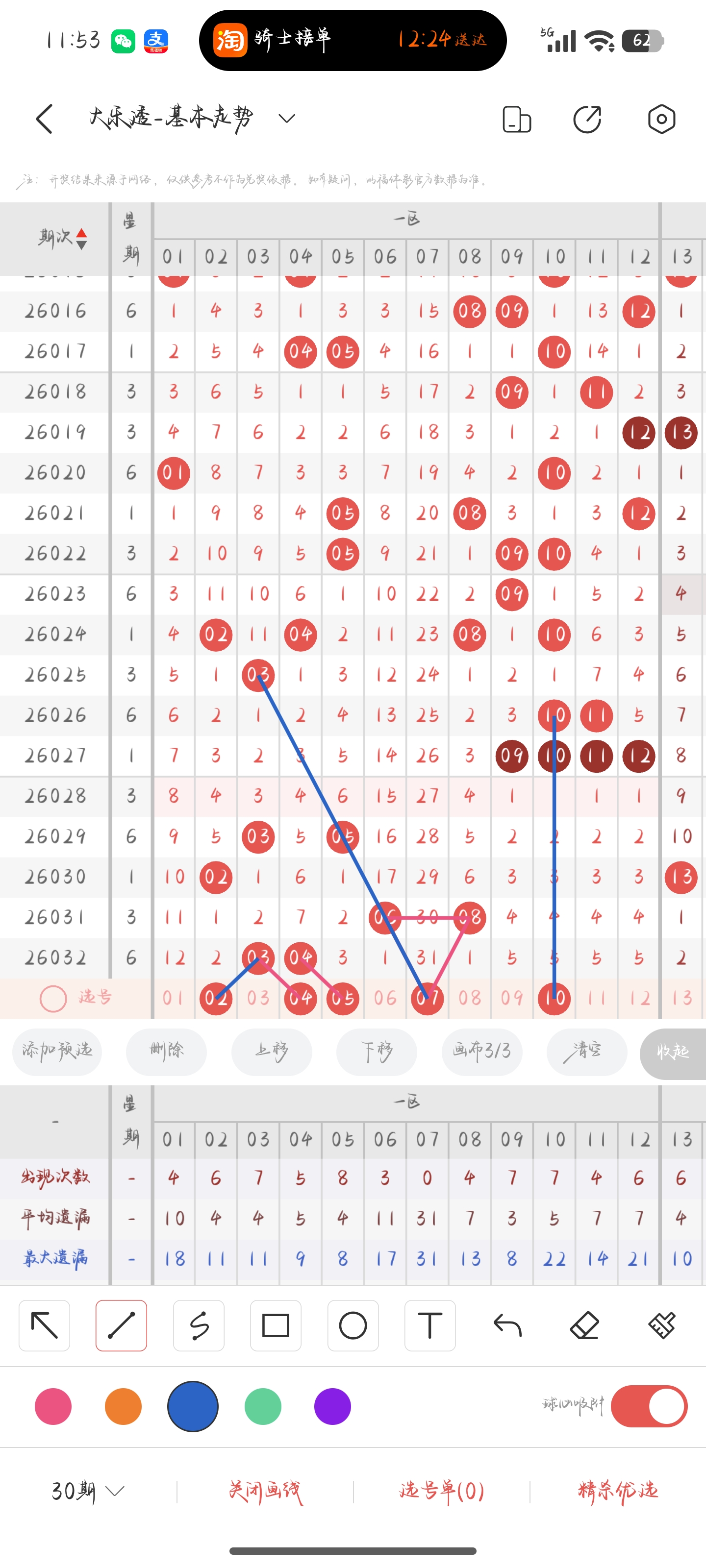This screenshot has height=1568, width=706.
Task: Clear the drawing with 清空
Action: click(586, 1051)
